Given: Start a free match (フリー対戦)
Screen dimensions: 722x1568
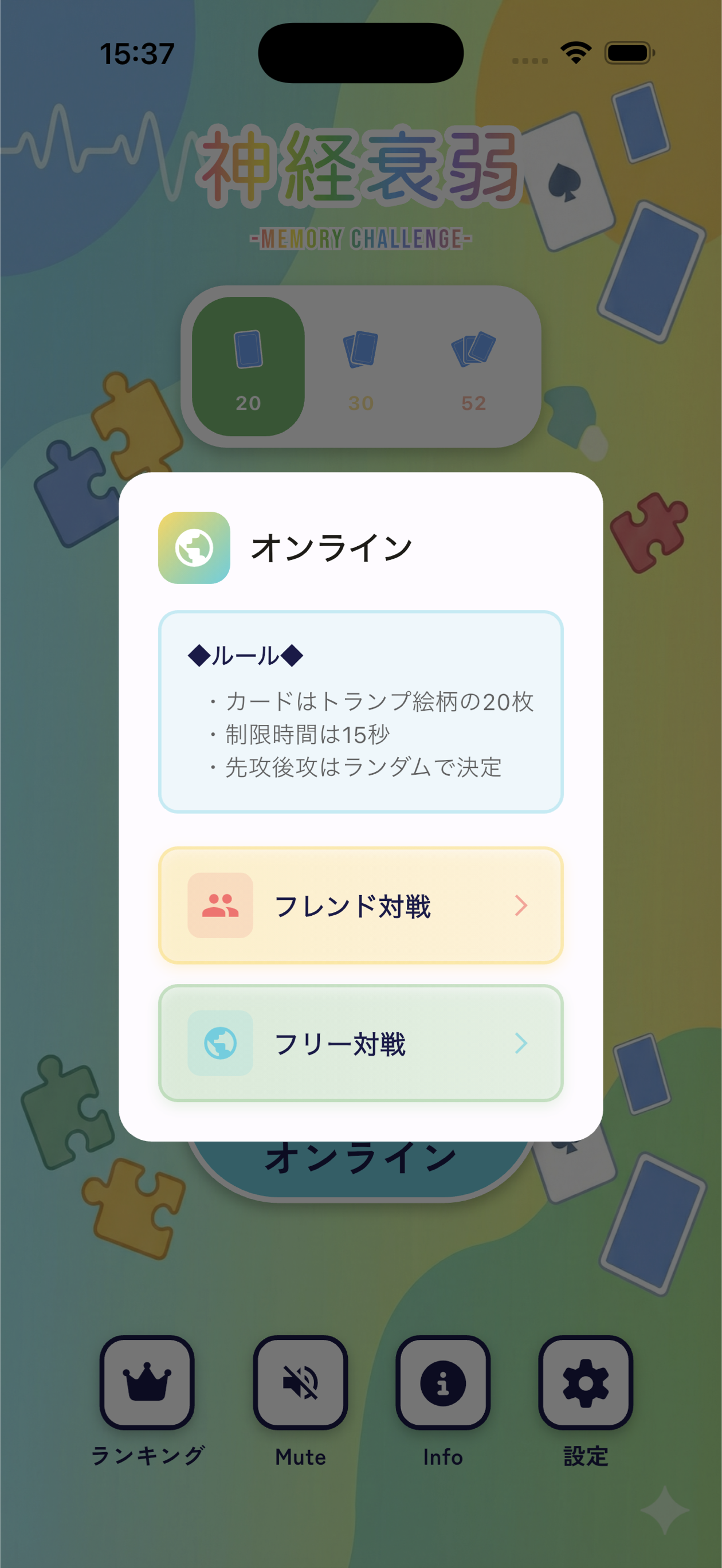Looking at the screenshot, I should 360,1042.
